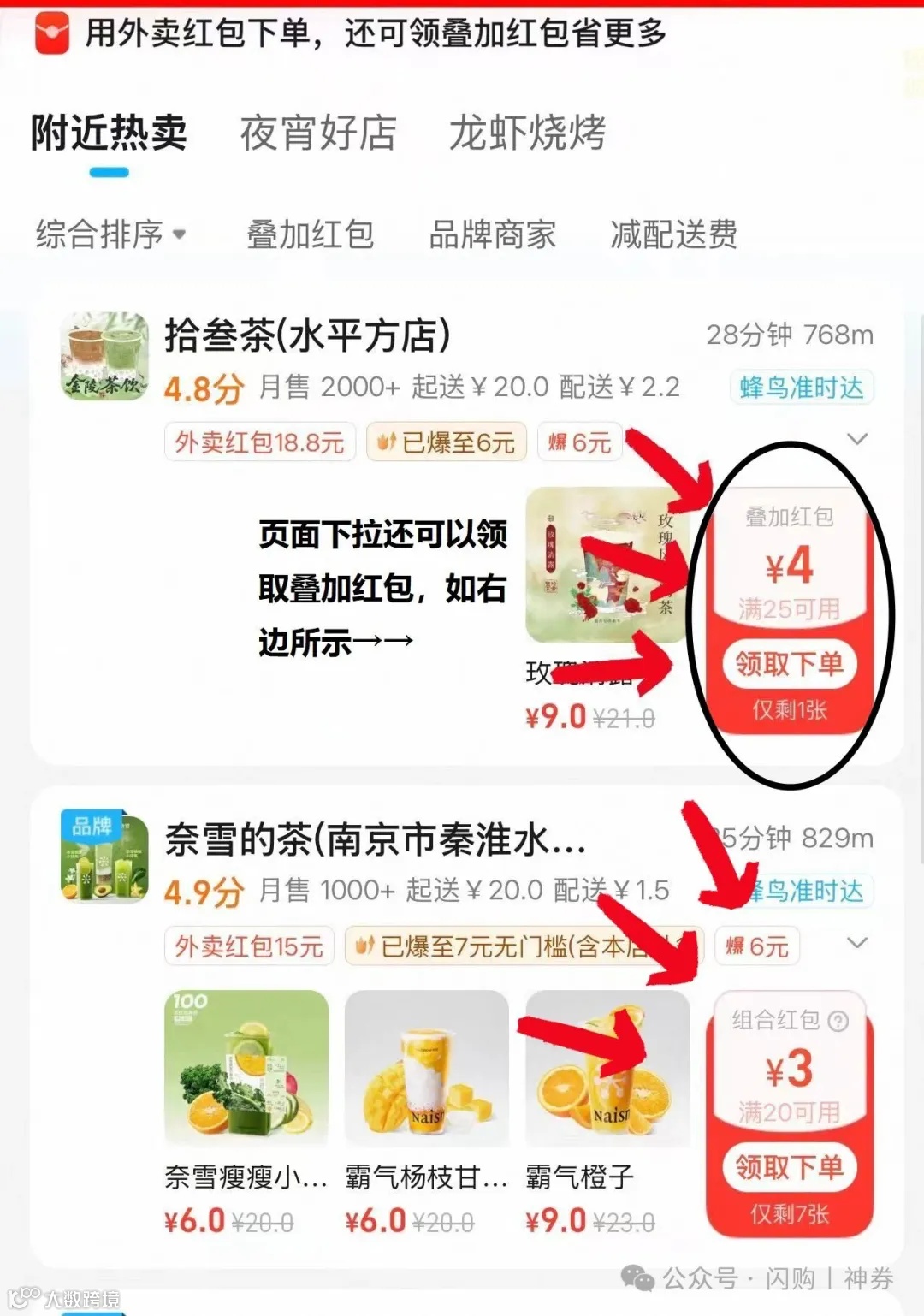Switch to the 龙虾烧烤 tab
This screenshot has height=1316, width=924.
528,134
